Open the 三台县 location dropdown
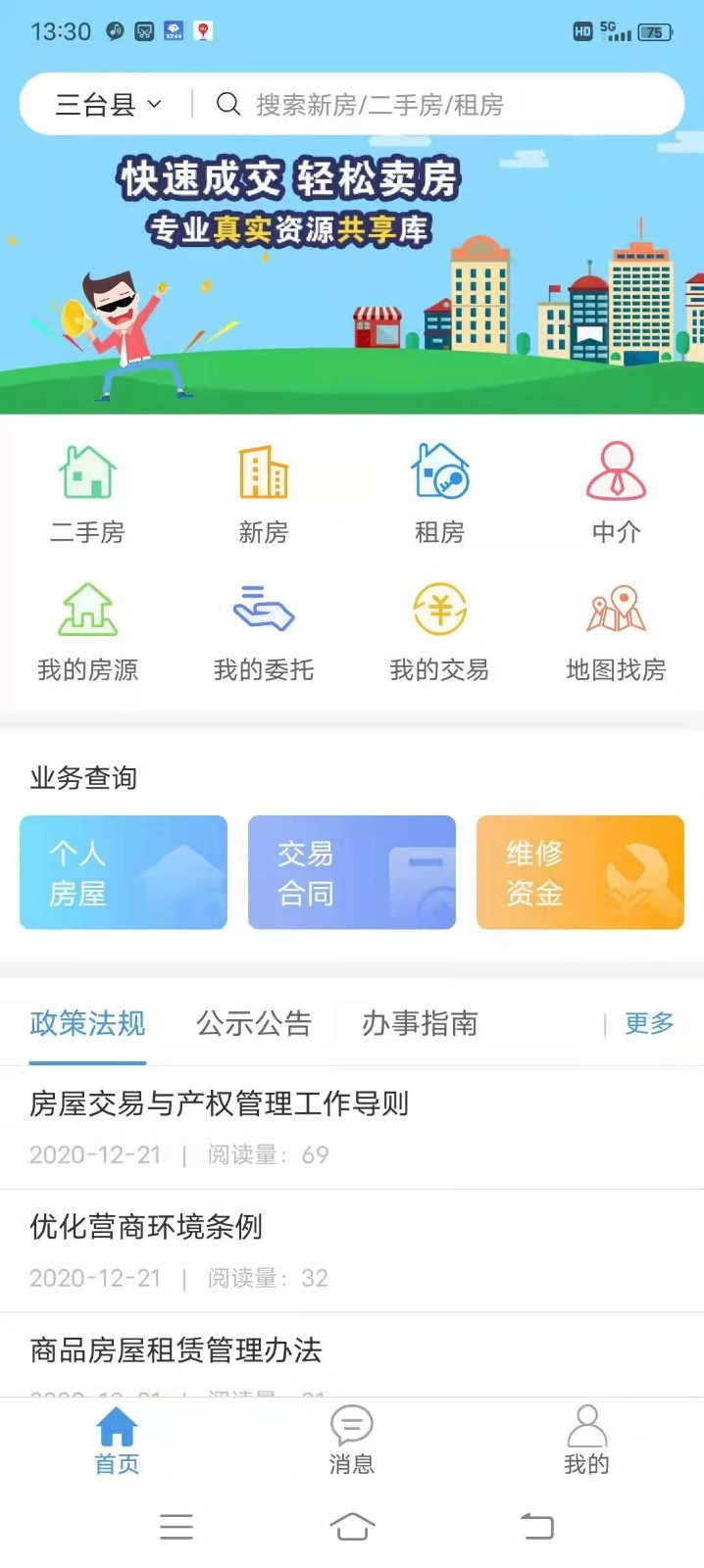The width and height of the screenshot is (704, 1568). tap(108, 104)
